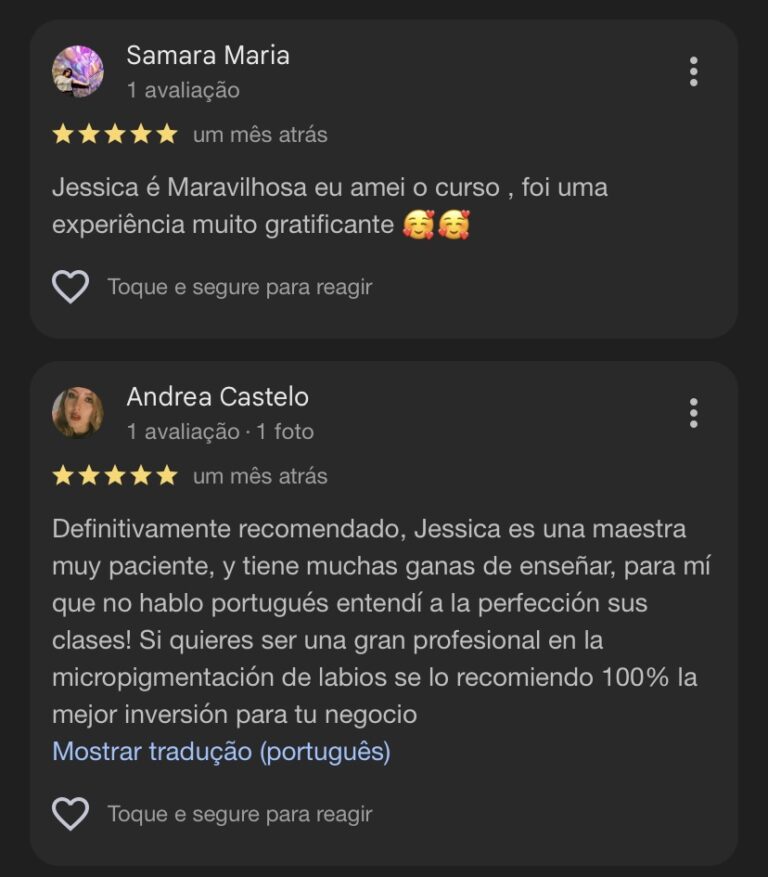View reviewer name Samara Maria's profile

208,55
